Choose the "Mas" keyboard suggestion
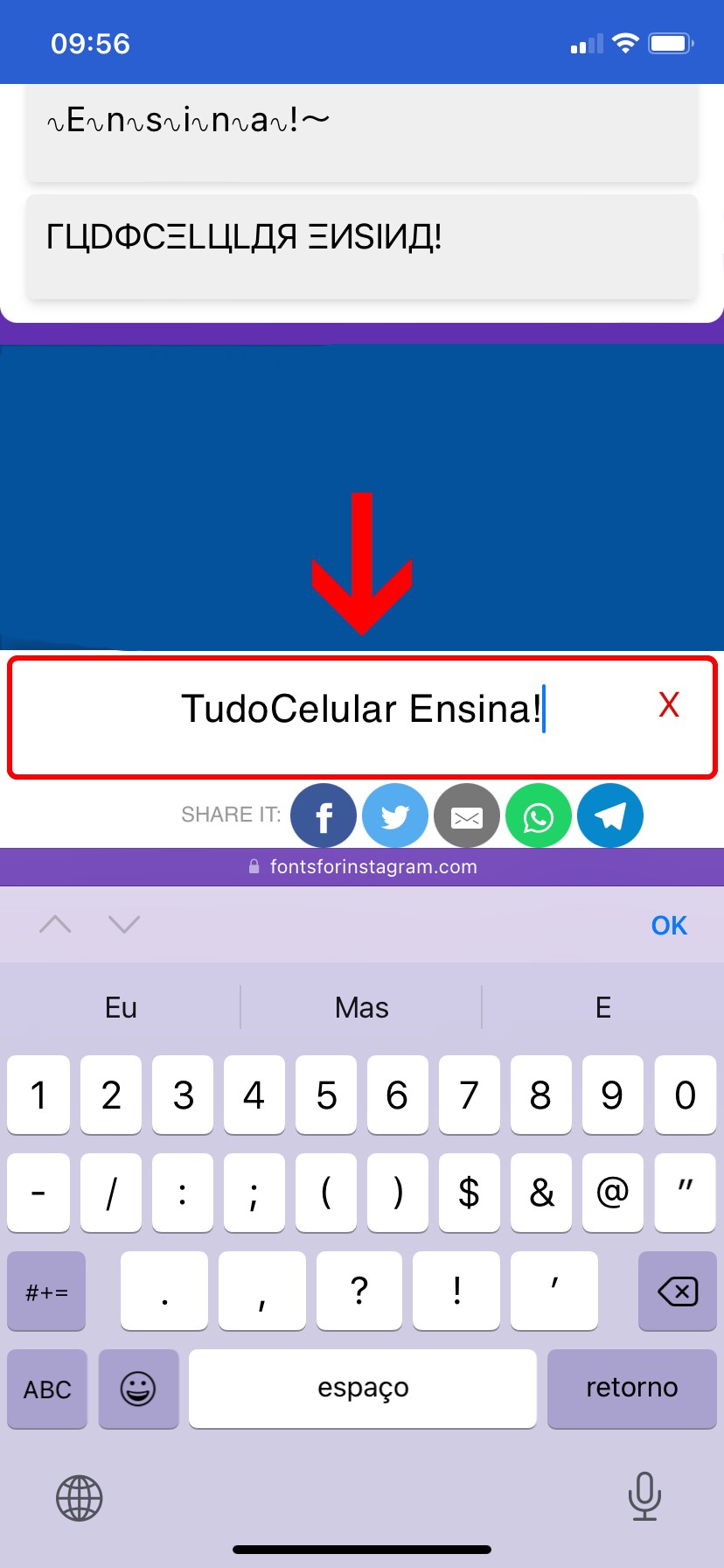 pos(361,1008)
